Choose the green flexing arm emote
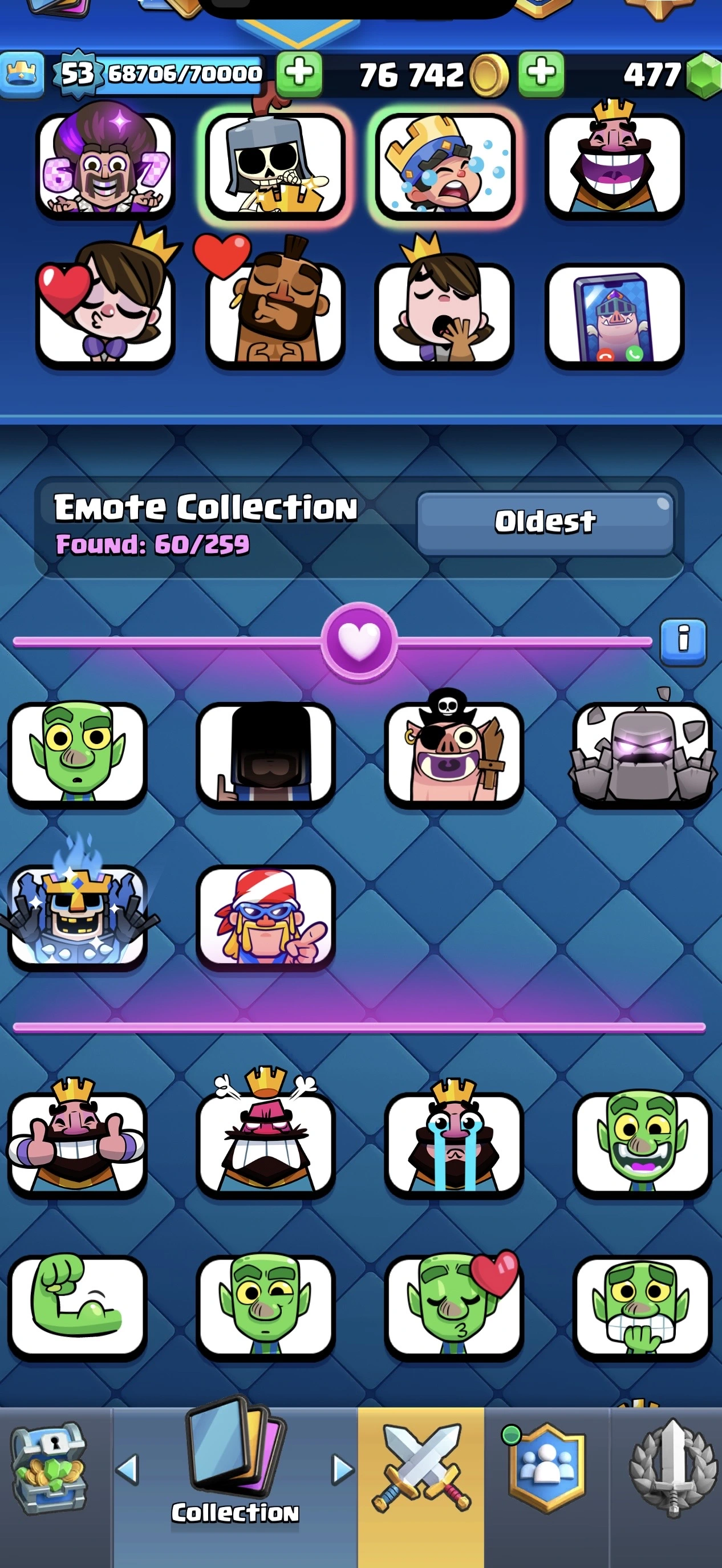This screenshot has width=722, height=1568. tap(76, 1306)
